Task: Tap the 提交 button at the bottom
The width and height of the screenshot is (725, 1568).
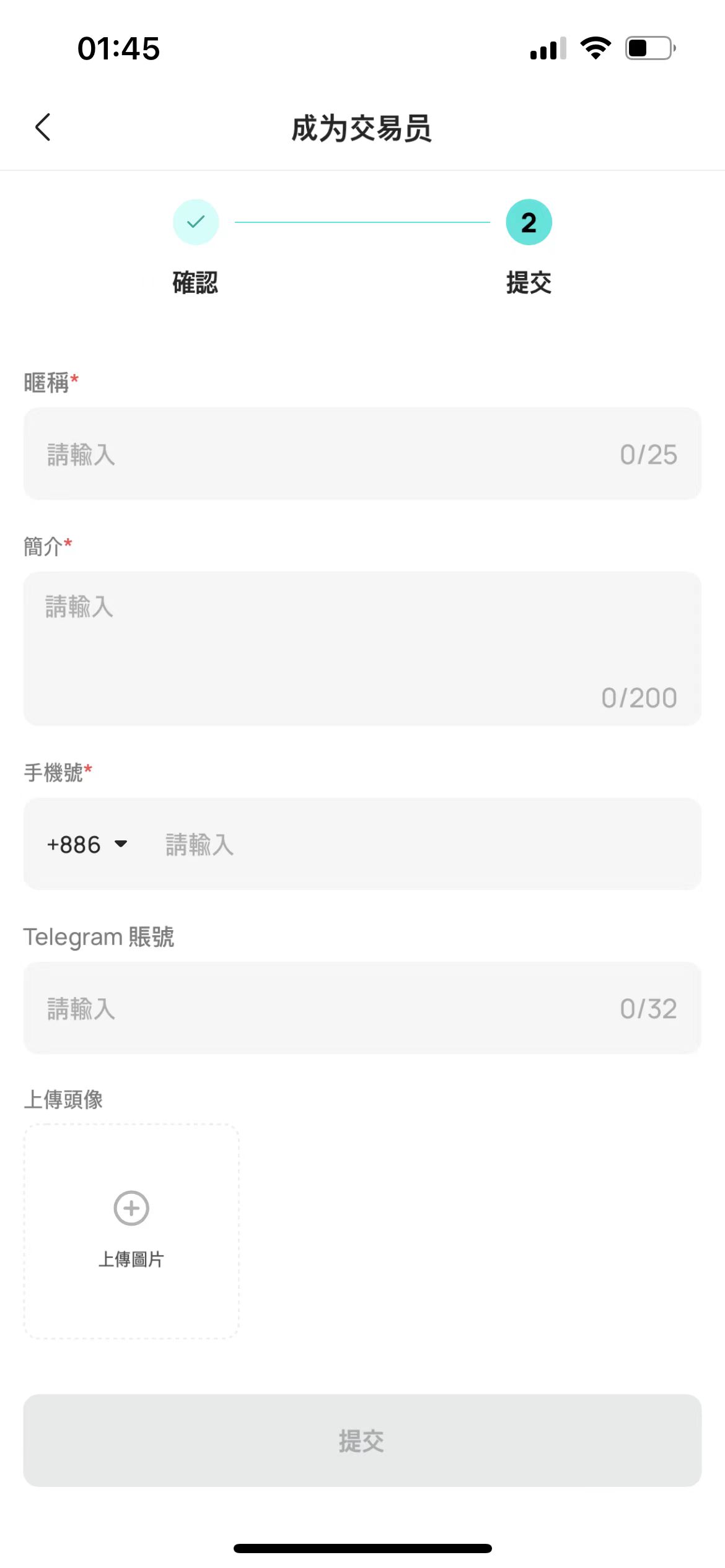Action: pyautogui.click(x=362, y=1440)
